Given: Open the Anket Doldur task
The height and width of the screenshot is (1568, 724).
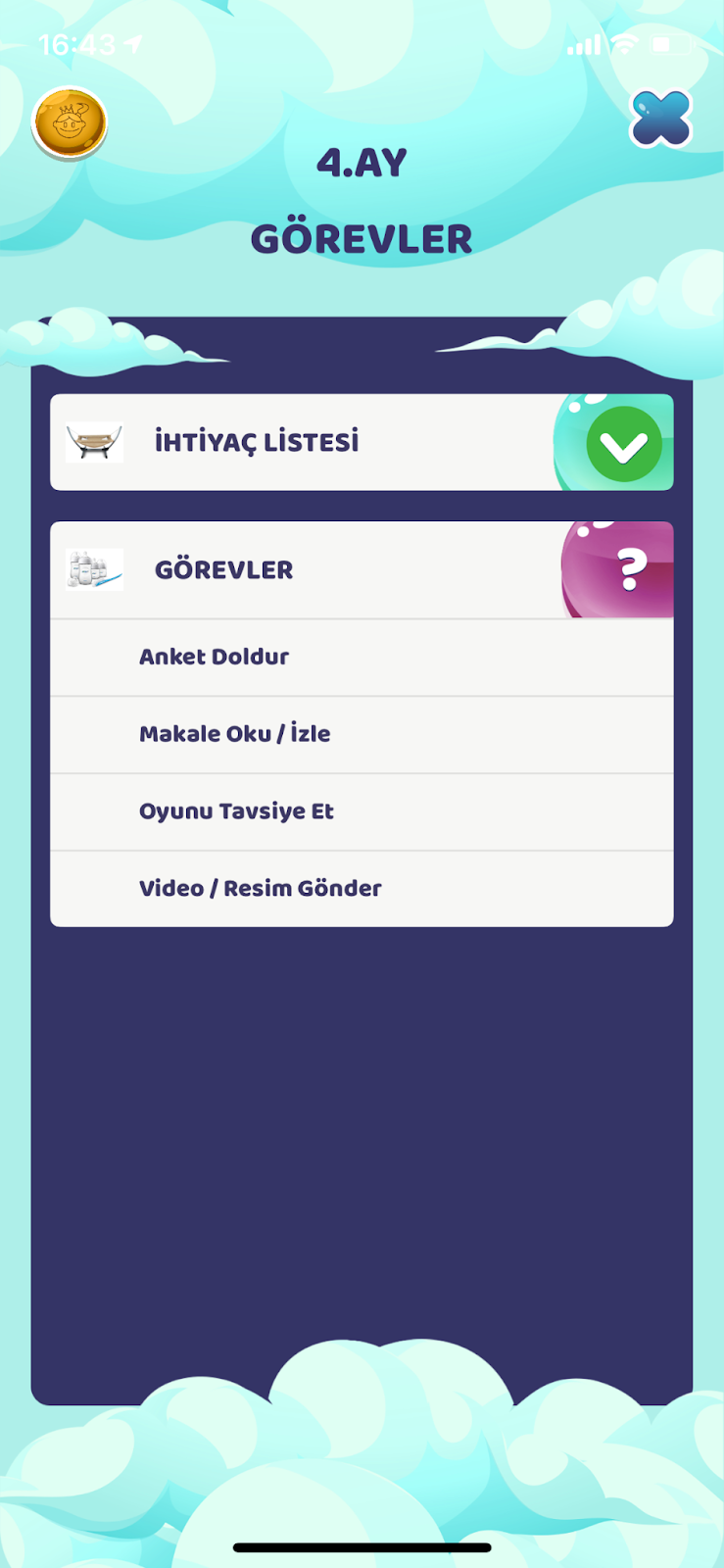Looking at the screenshot, I should 361,658.
